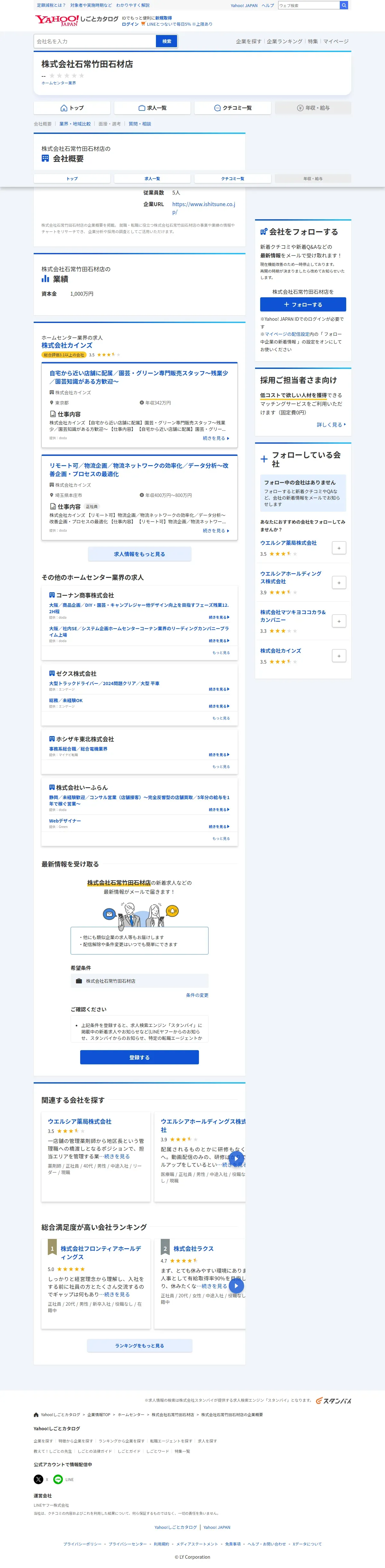Open the リモート可／物流企画 job card
Image resolution: width=385 pixels, height=1568 pixels.
(139, 469)
